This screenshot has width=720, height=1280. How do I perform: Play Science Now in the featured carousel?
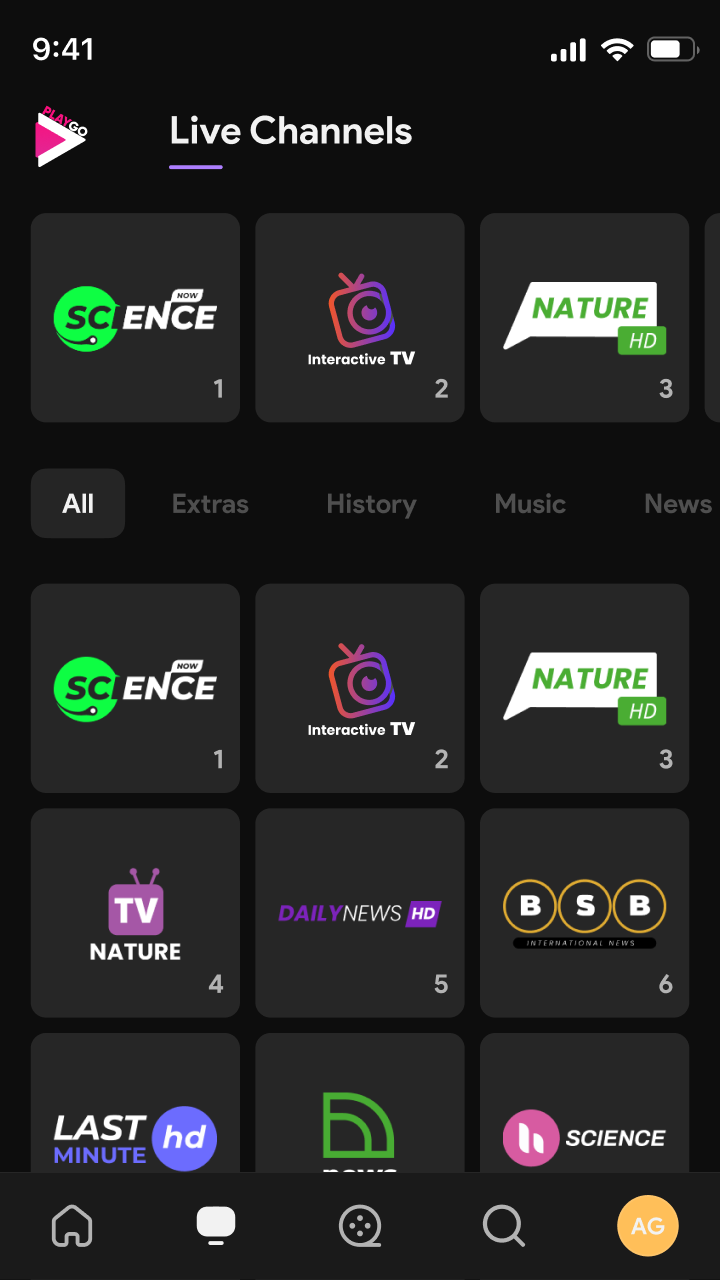(135, 317)
